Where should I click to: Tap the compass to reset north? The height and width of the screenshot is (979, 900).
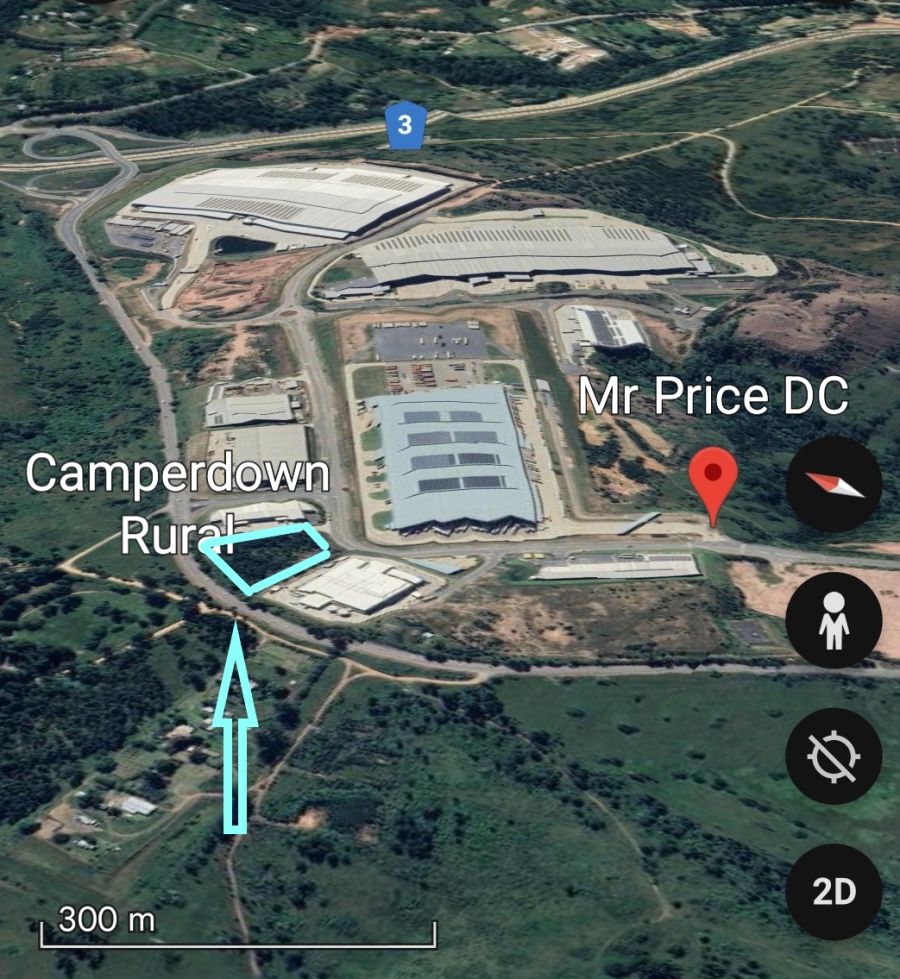(833, 485)
